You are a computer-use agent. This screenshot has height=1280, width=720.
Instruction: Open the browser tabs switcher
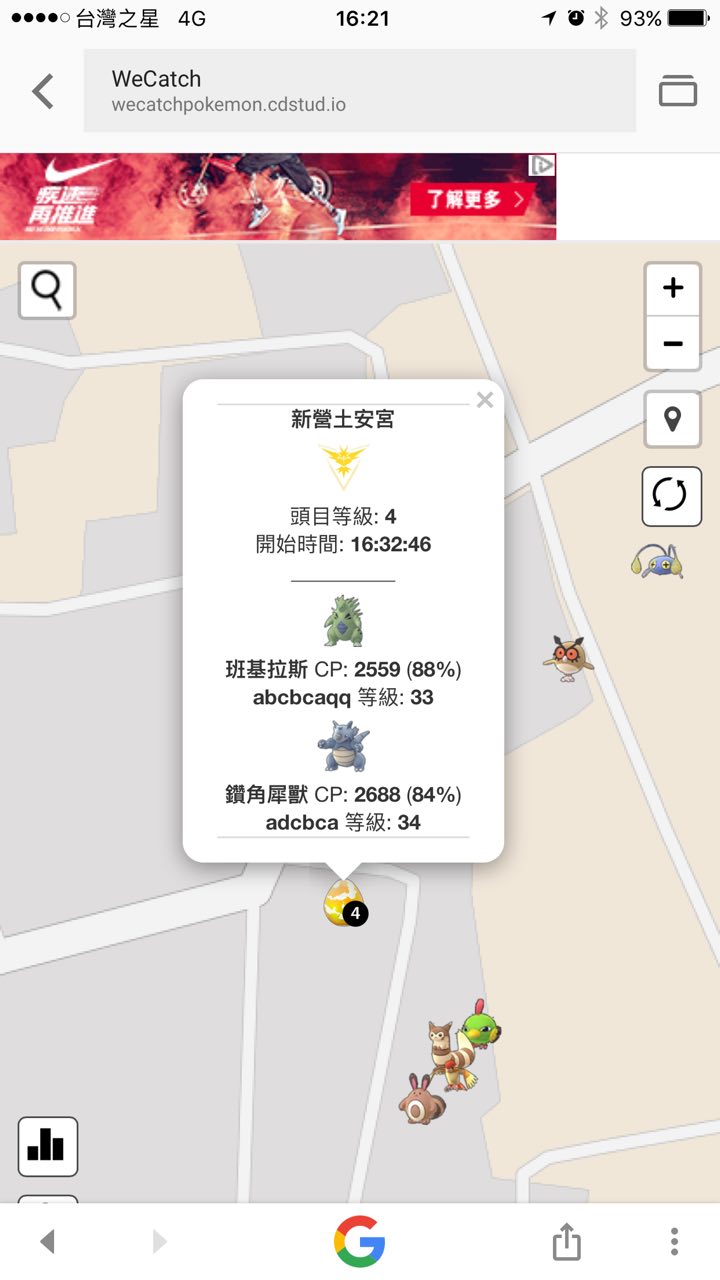pos(677,91)
